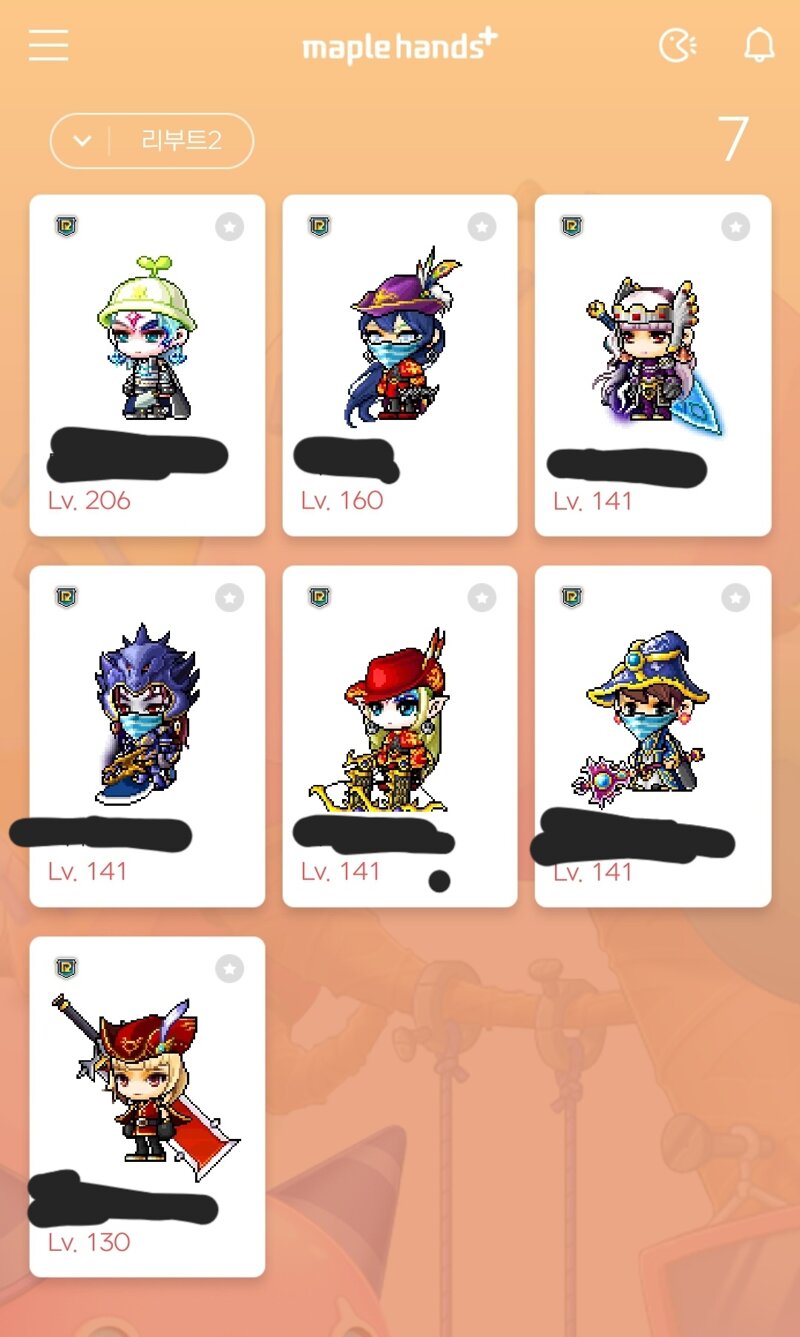Open the Lv. 130 character card
This screenshot has height=1337, width=800.
147,1090
